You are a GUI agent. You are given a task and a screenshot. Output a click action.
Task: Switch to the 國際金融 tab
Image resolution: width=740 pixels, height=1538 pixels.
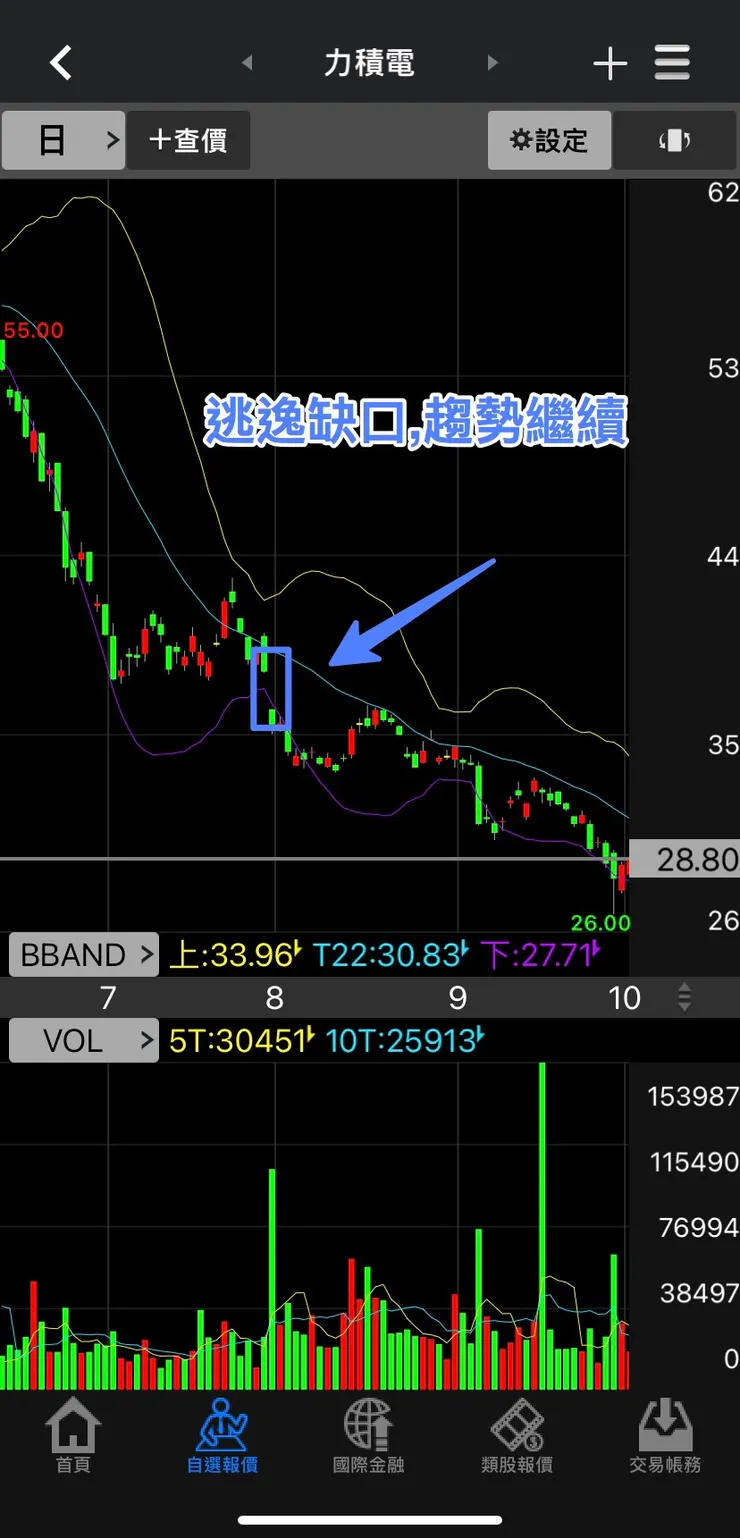(369, 1437)
